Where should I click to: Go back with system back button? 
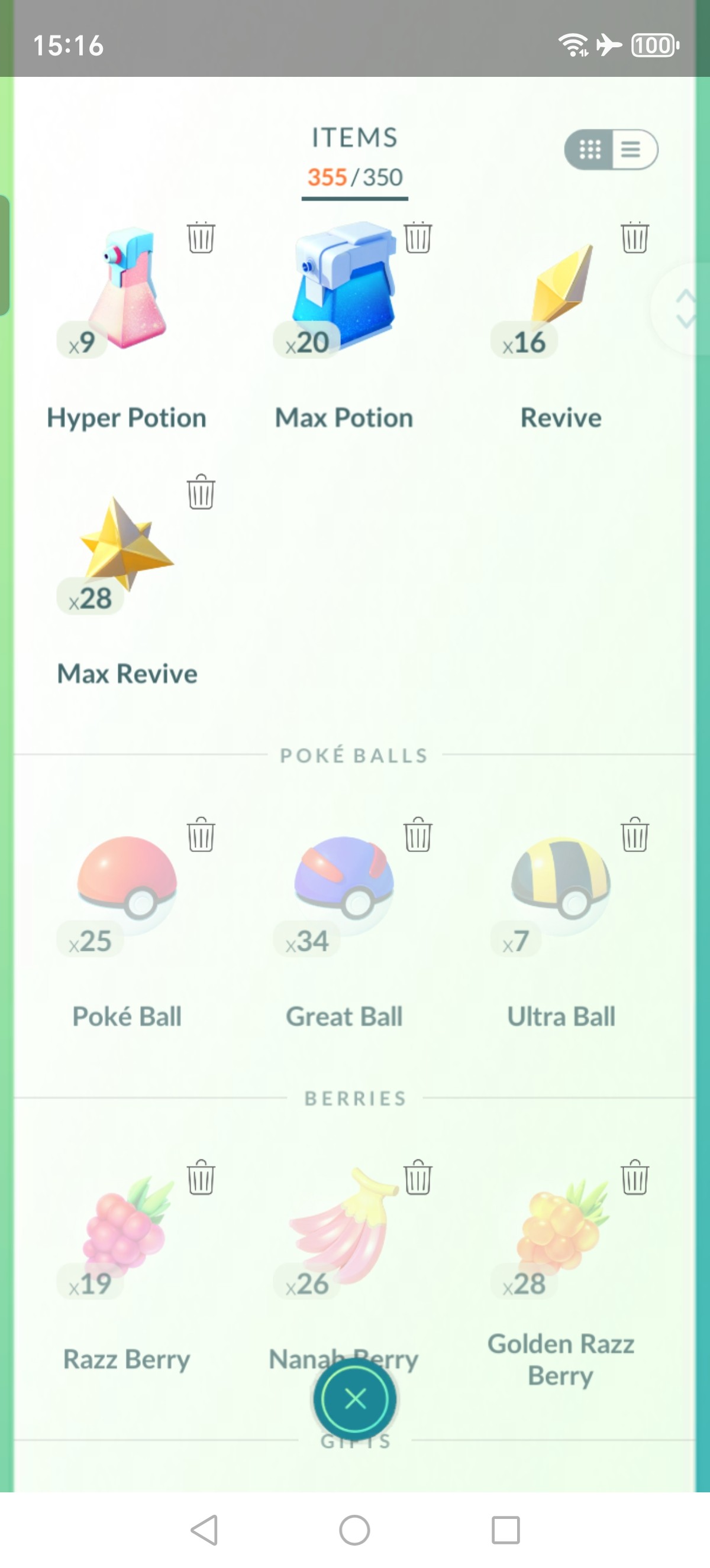pyautogui.click(x=205, y=1530)
